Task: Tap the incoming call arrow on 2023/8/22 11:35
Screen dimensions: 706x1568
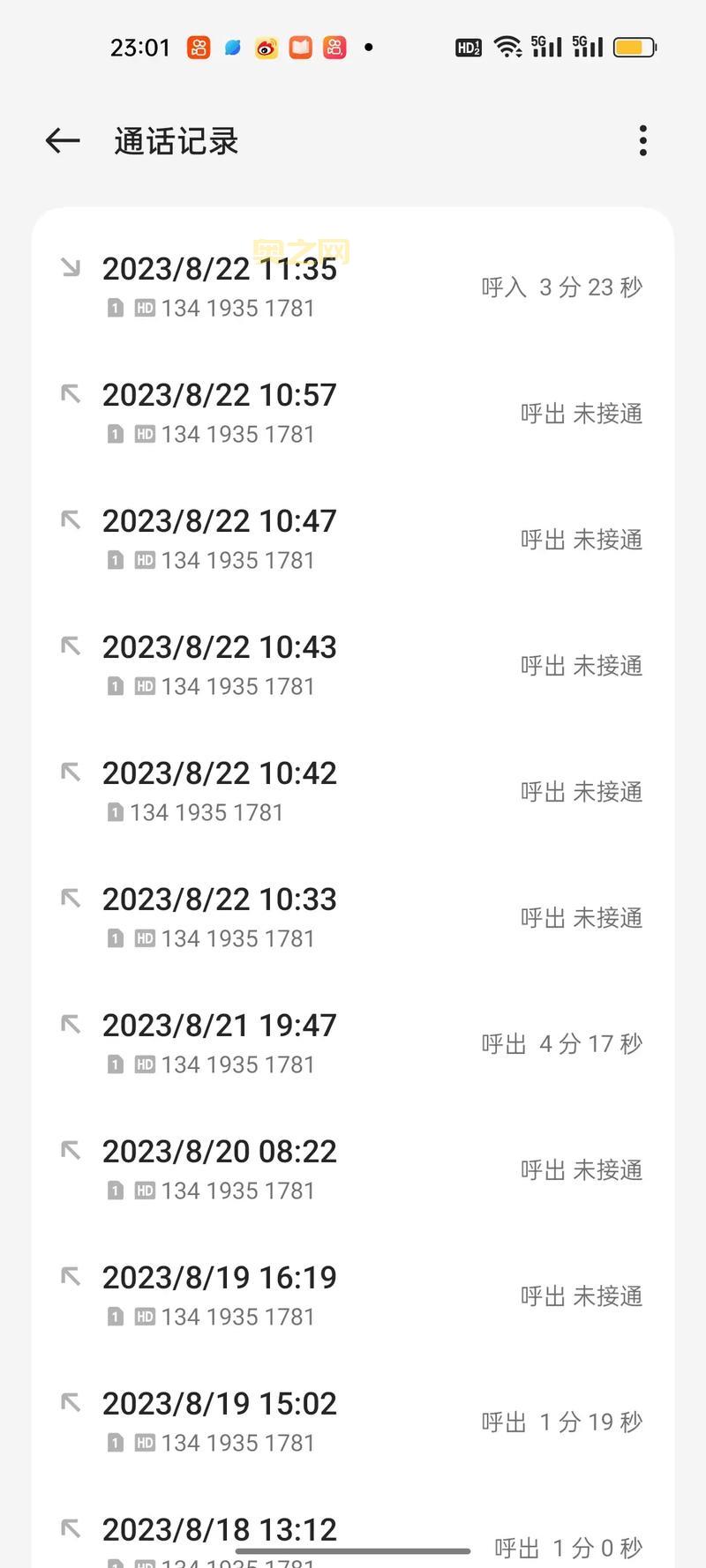Action: pyautogui.click(x=72, y=266)
